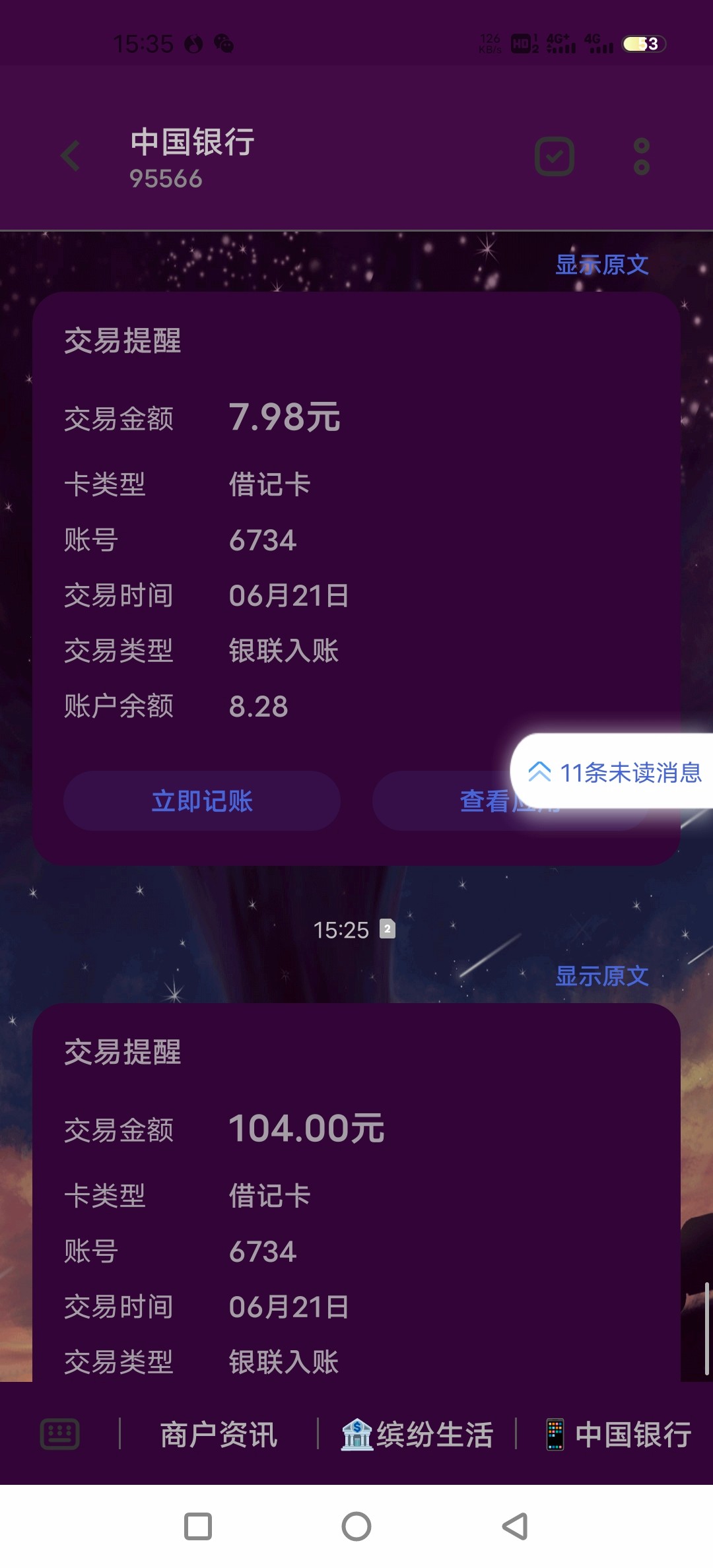Screen dimensions: 713x1568
Task: Tap the checkmark icon in the header
Action: [x=554, y=156]
